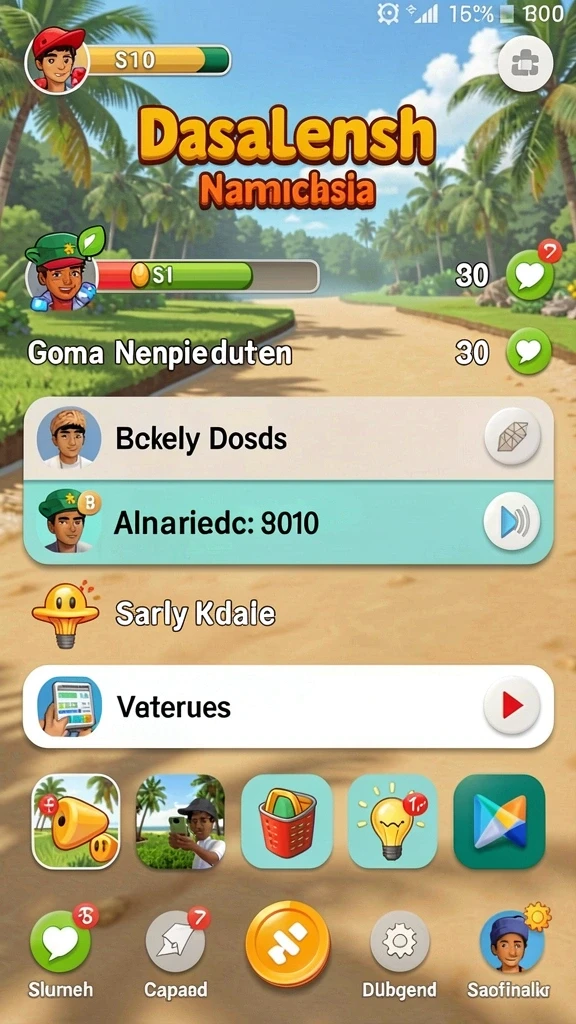This screenshot has width=576, height=1024.
Task: Open the Bckely Dosds row
Action: [x=288, y=438]
